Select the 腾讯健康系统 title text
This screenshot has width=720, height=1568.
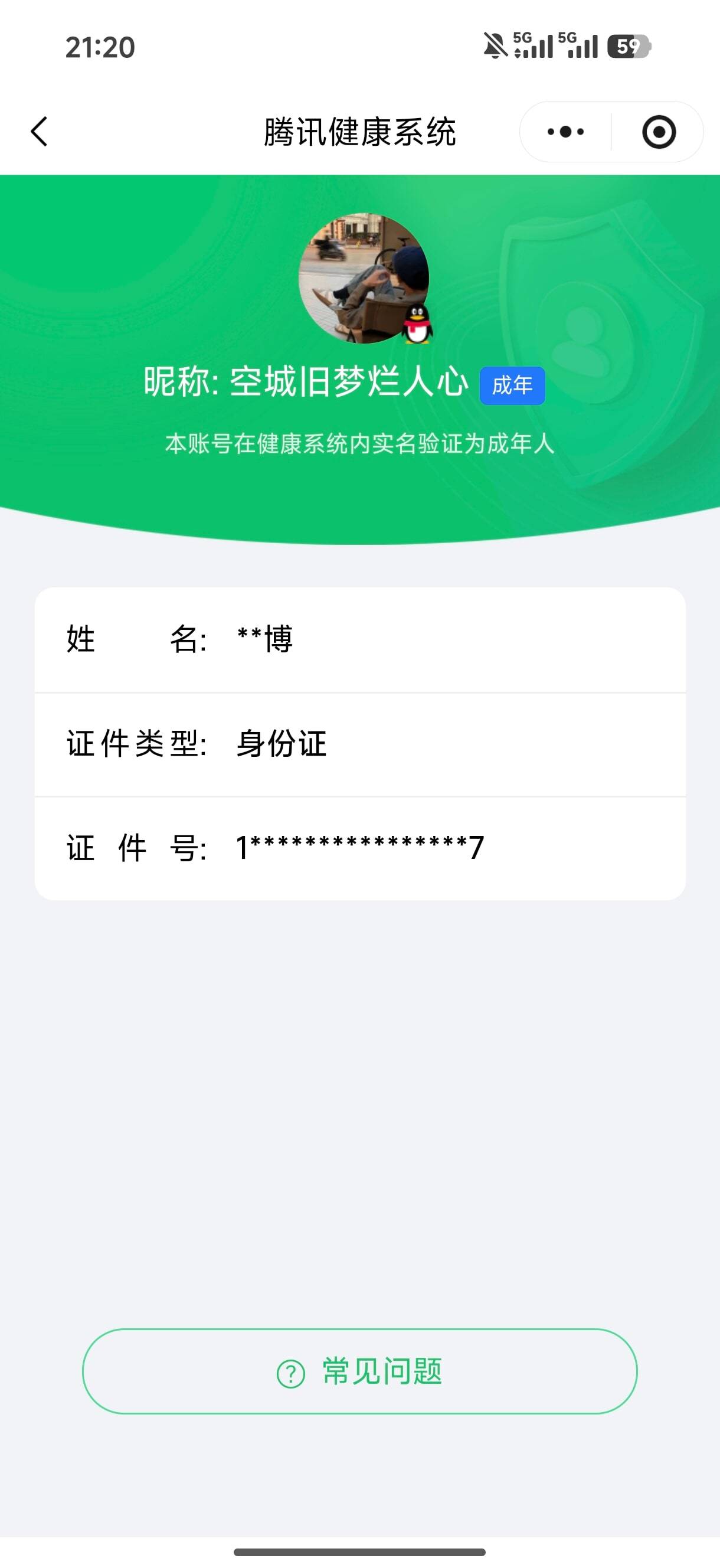[x=359, y=132]
